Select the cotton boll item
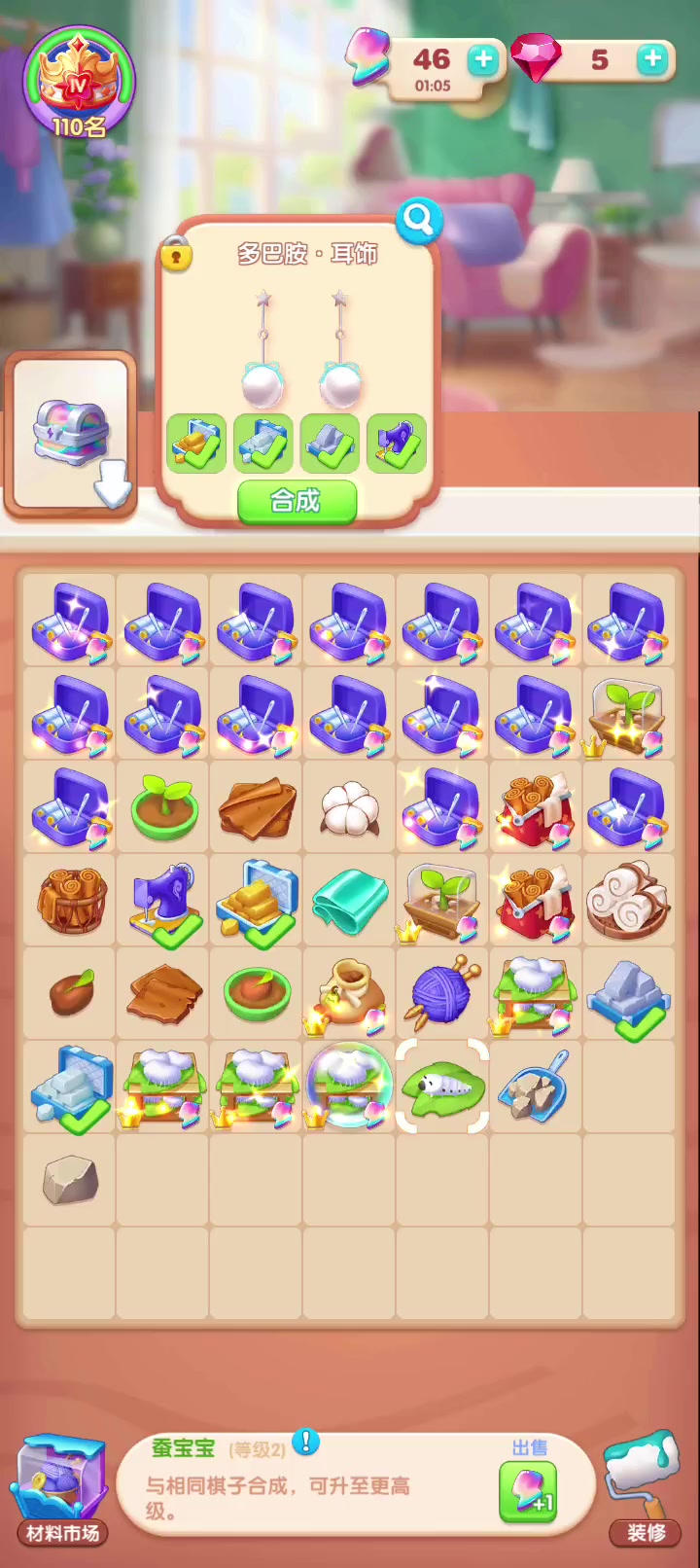This screenshot has height=1568, width=700. click(x=348, y=807)
